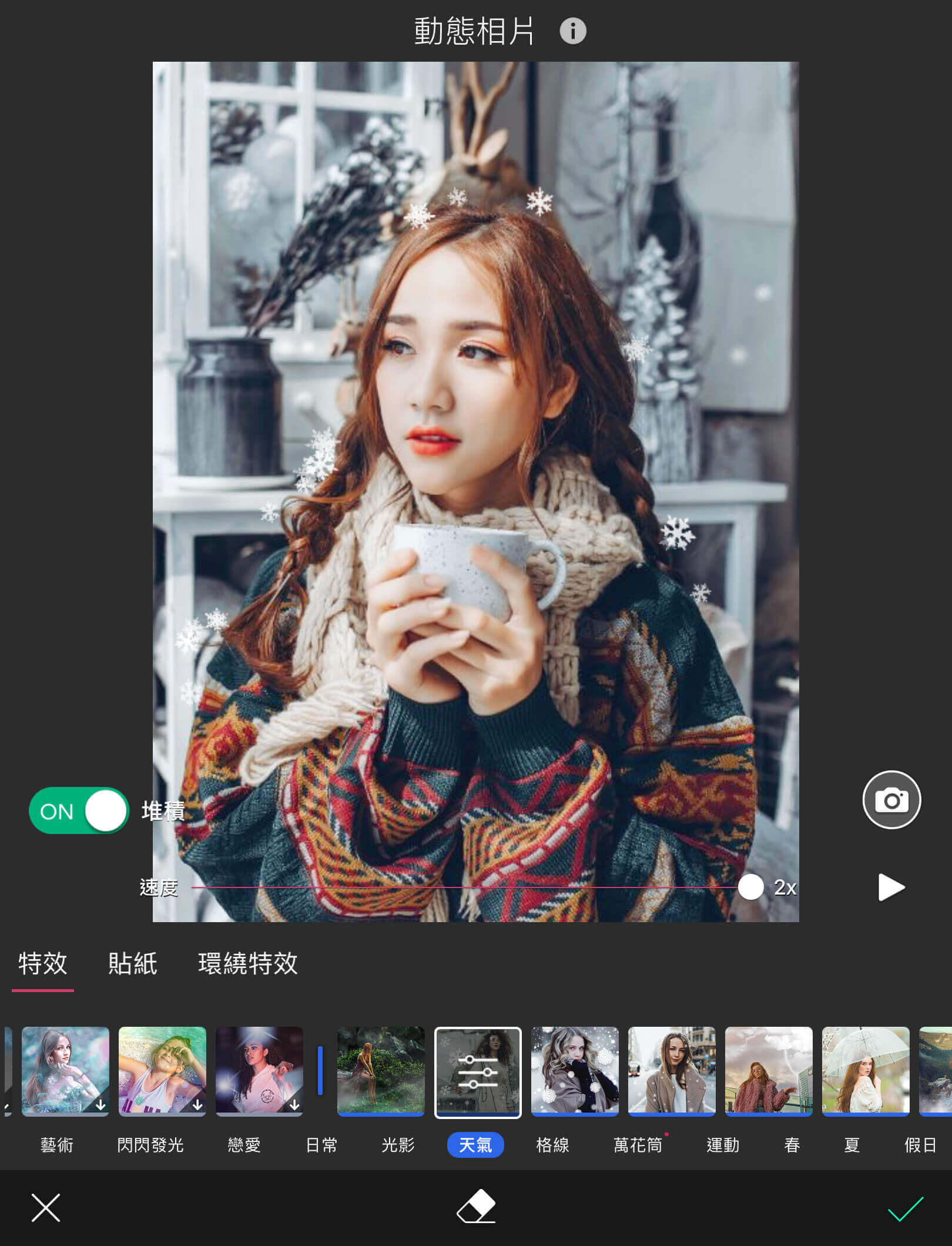Confirm changes with the checkmark

(x=905, y=1208)
